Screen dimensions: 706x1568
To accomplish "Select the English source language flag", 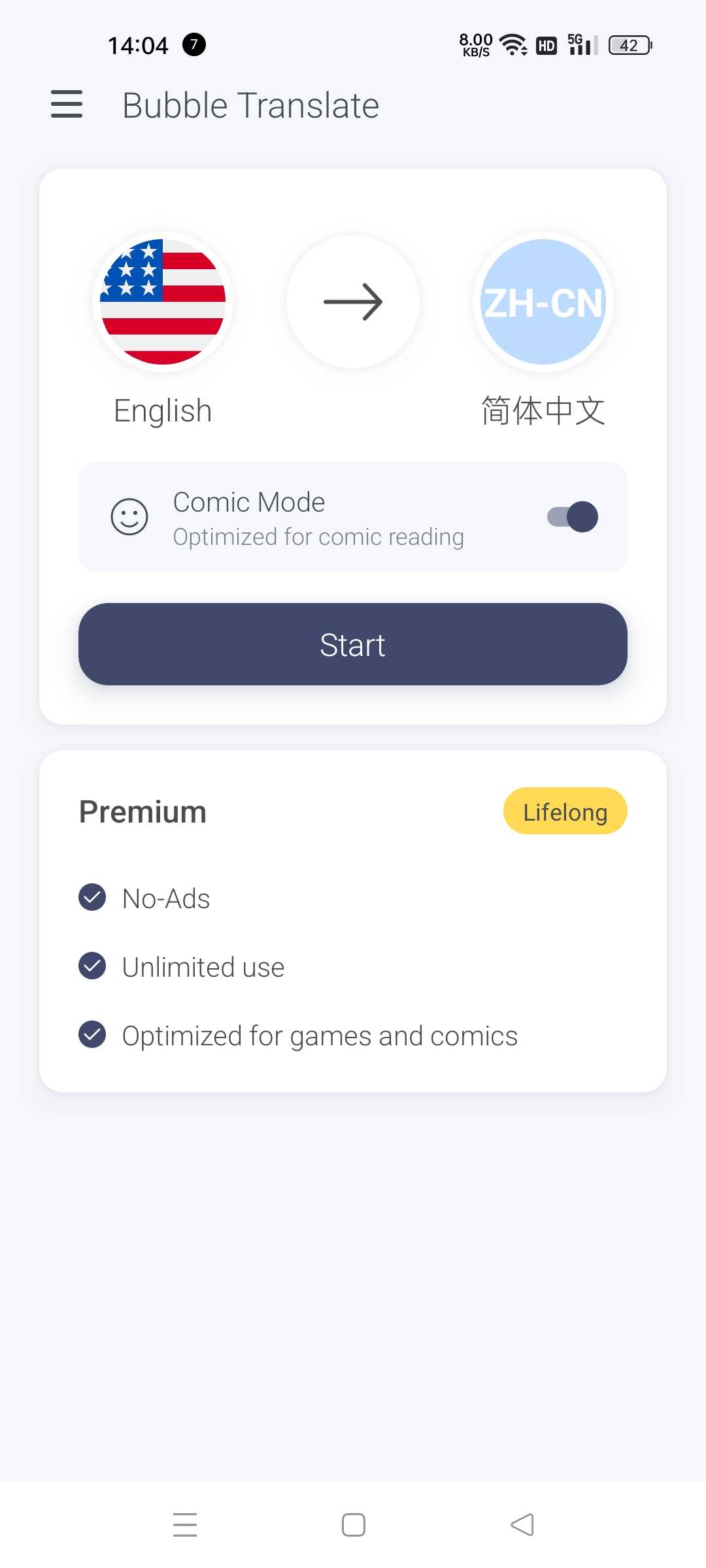I will [x=163, y=302].
